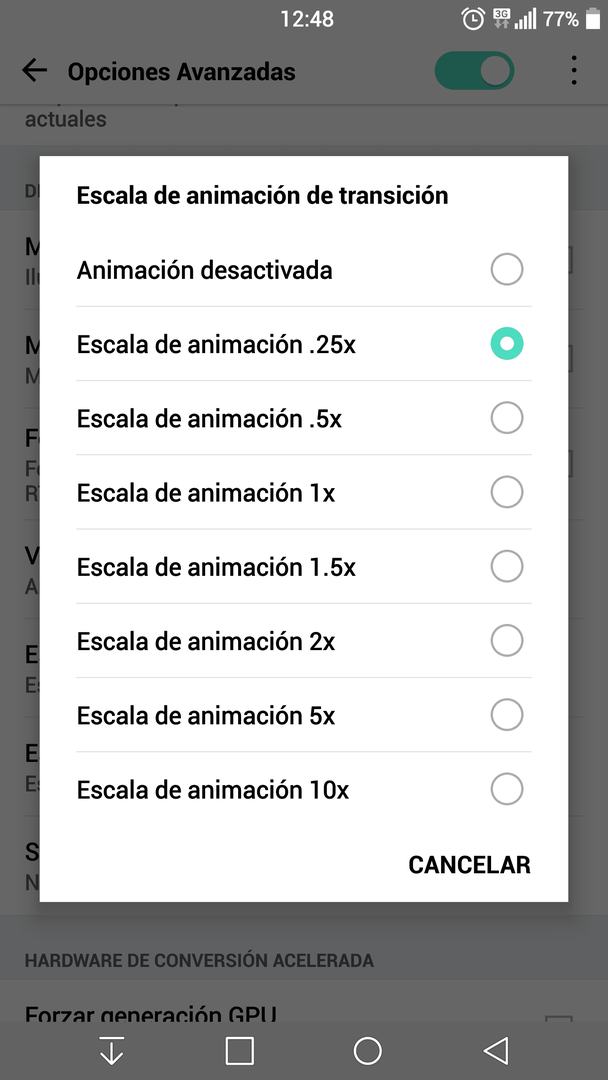Select Escala de animación 2x

(304, 641)
